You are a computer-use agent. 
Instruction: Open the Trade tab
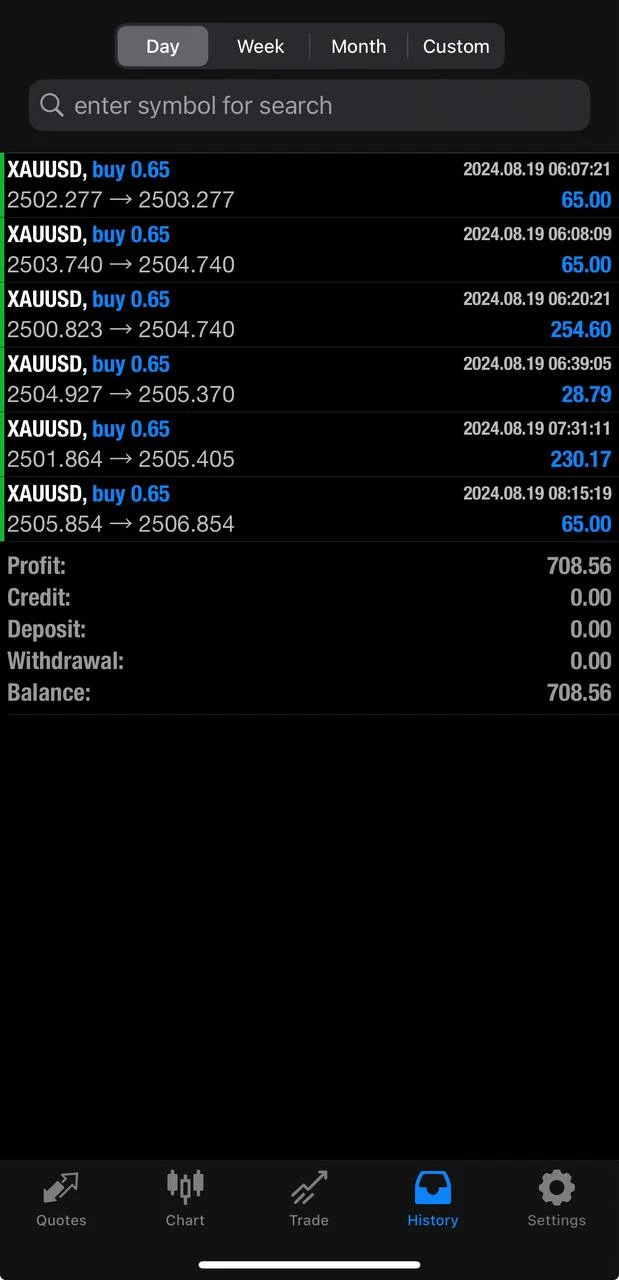[309, 1200]
